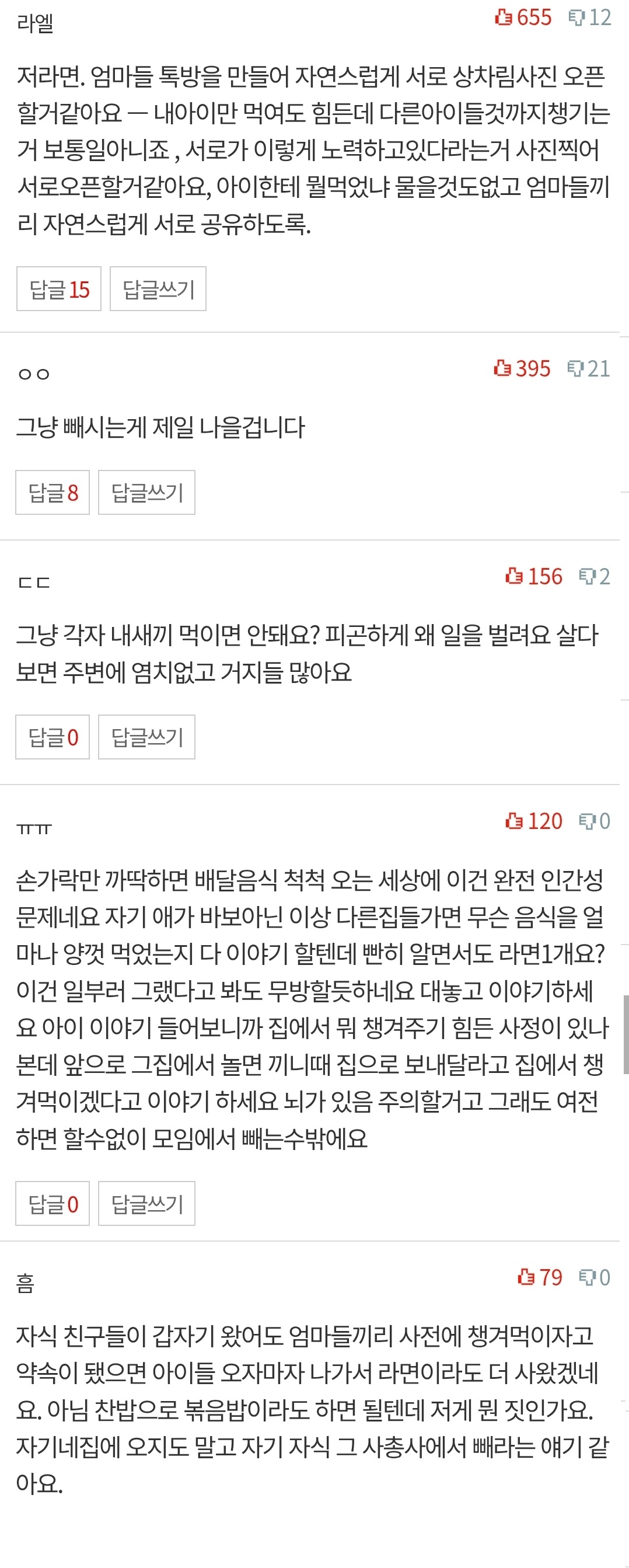Downvote the ㄷㄷ comment with 2 dislikes

click(595, 576)
